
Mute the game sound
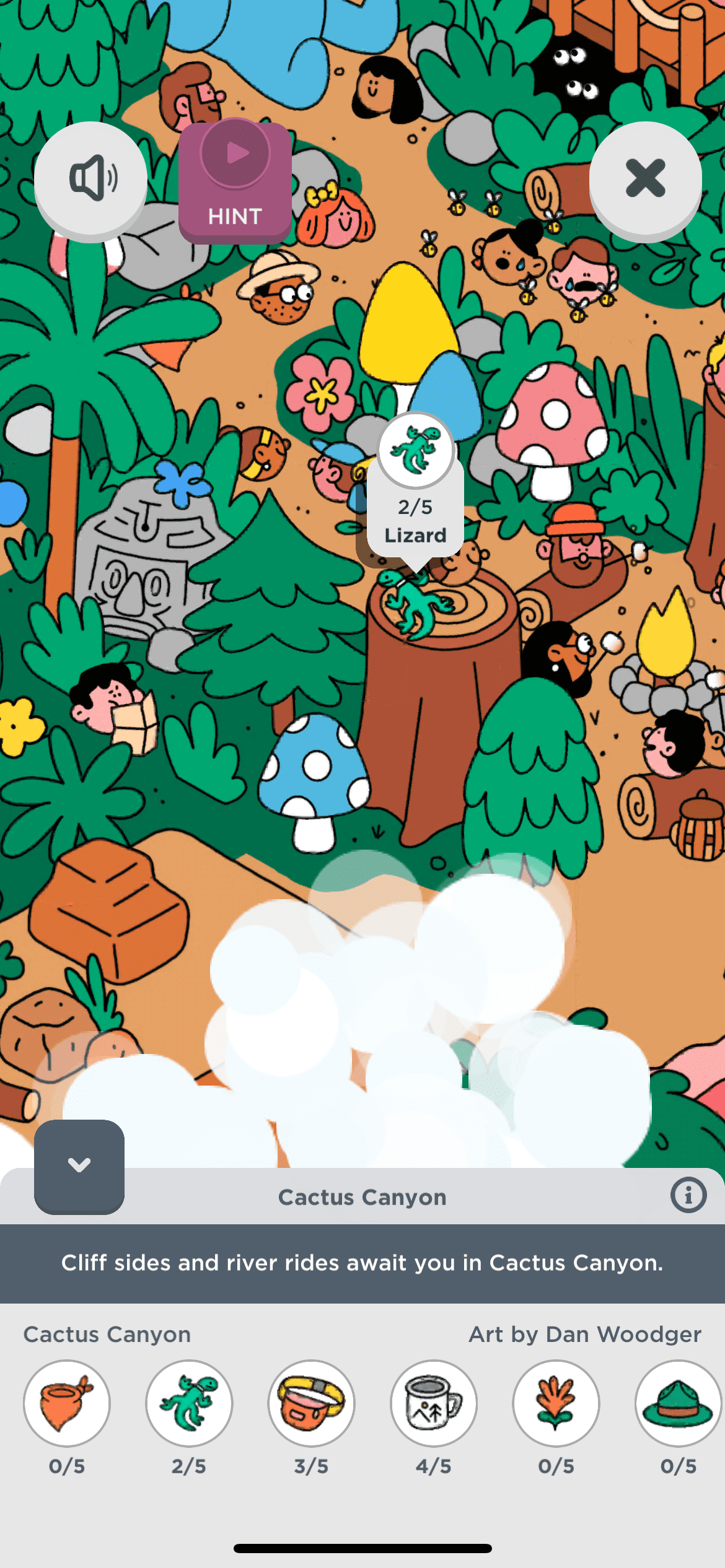pos(90,179)
